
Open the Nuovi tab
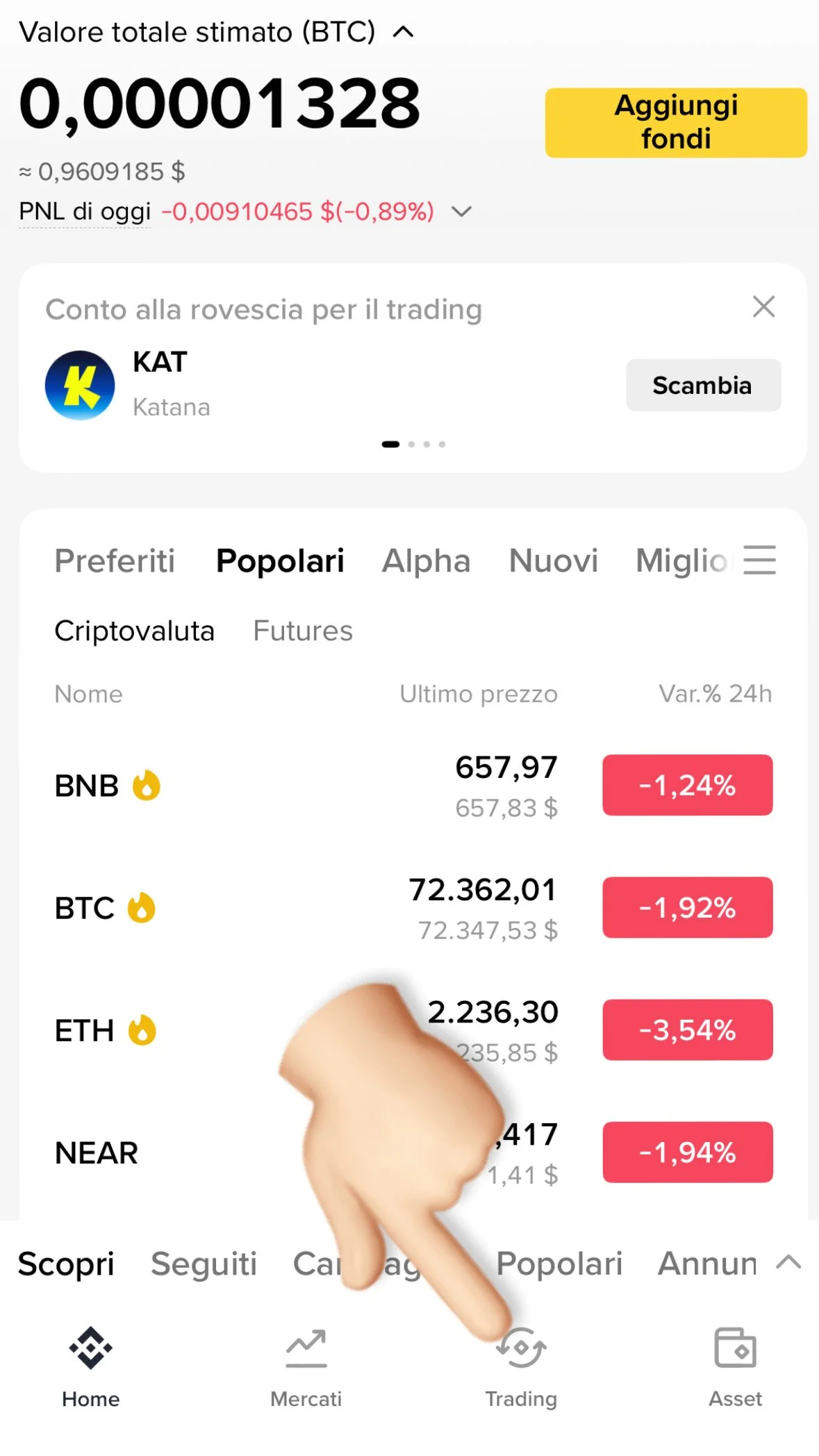[x=553, y=561]
